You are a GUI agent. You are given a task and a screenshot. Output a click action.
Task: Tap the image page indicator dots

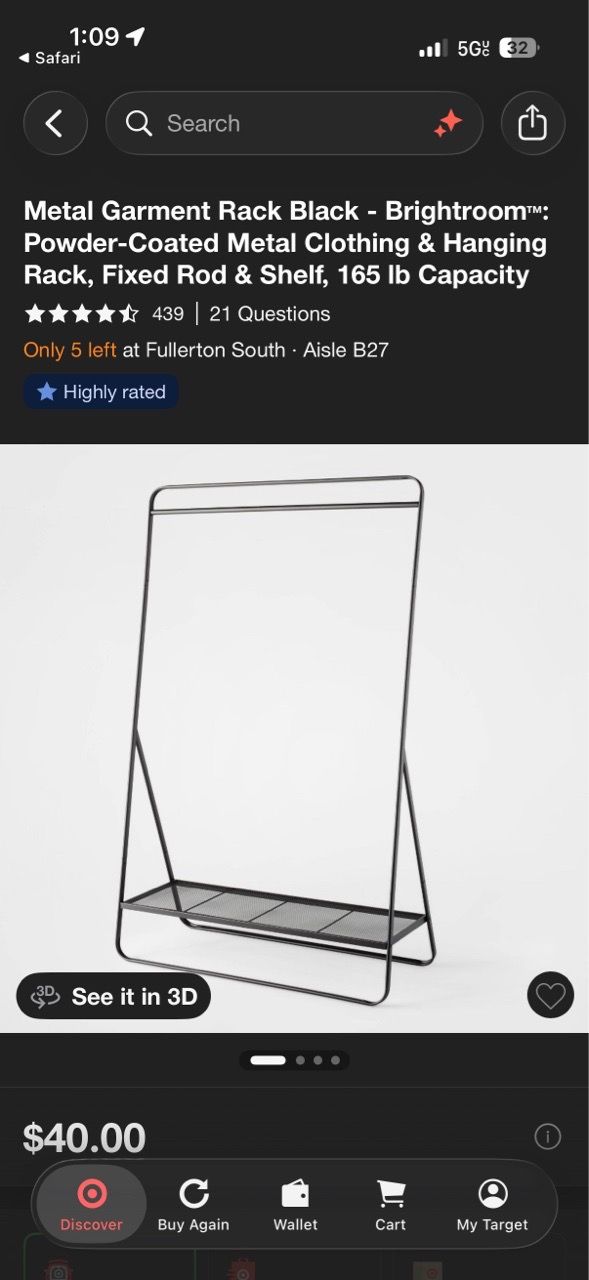click(294, 1060)
